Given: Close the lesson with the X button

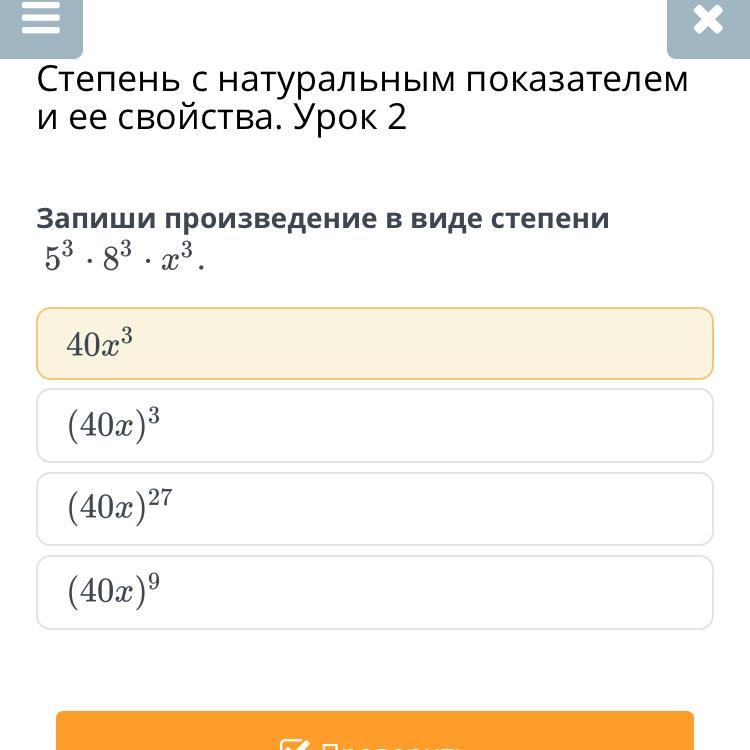Looking at the screenshot, I should pos(707,20).
